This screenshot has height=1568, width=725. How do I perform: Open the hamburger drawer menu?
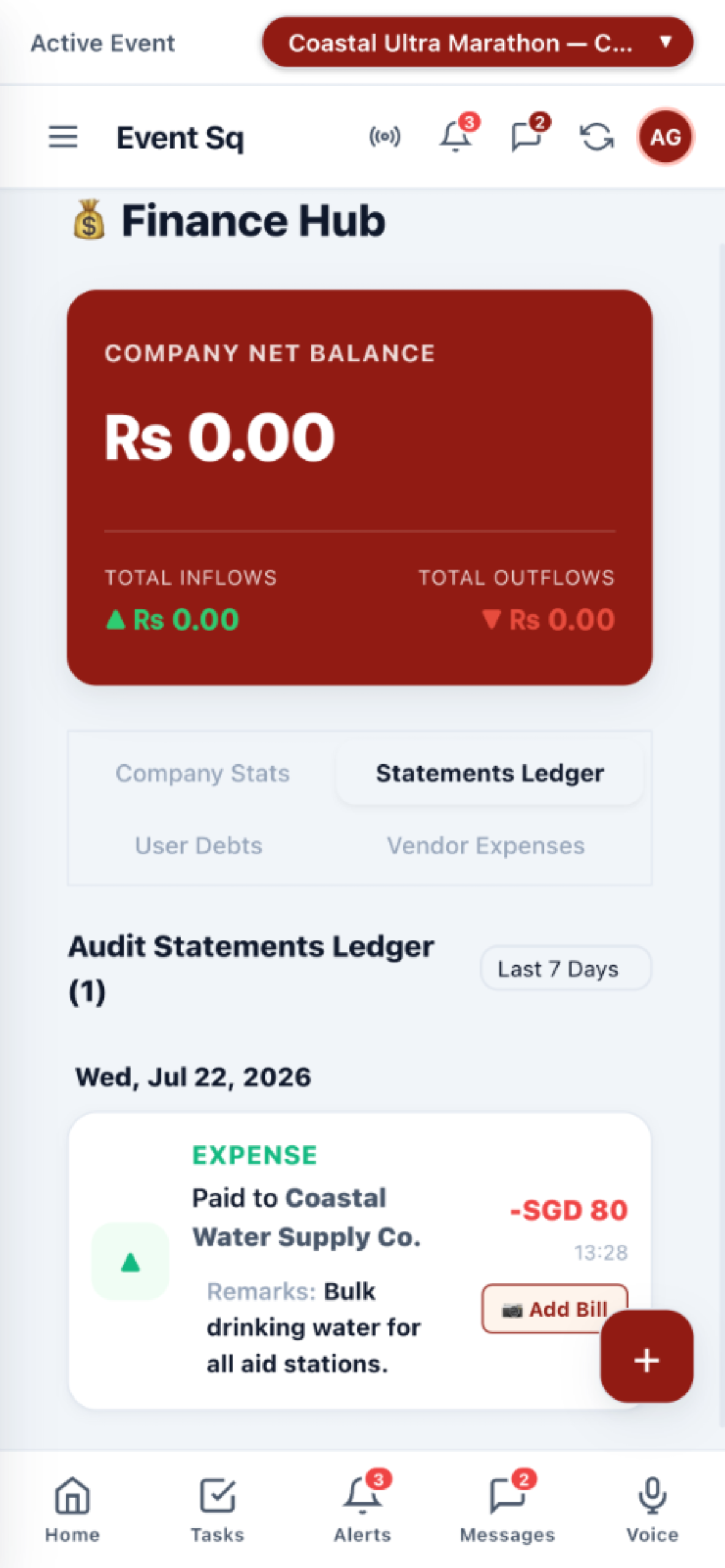click(x=63, y=137)
